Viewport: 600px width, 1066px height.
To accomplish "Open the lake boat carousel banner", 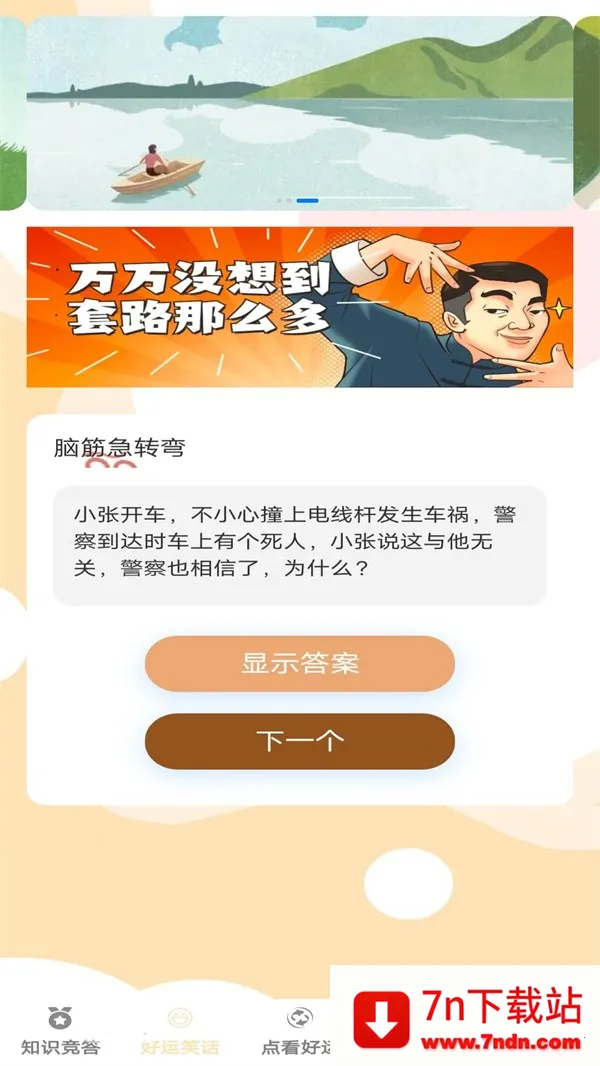I will coord(300,112).
